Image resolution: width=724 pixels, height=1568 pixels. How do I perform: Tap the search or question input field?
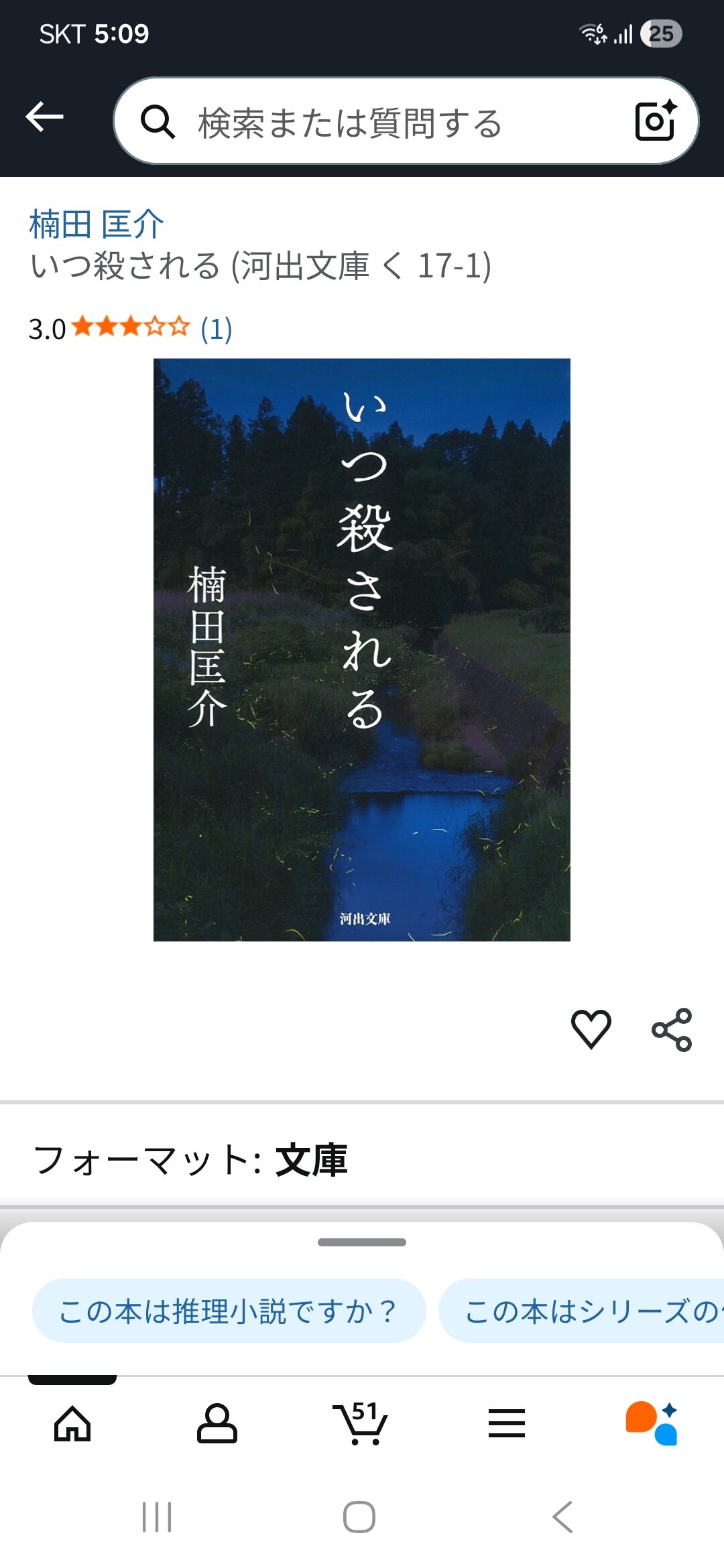click(x=375, y=122)
